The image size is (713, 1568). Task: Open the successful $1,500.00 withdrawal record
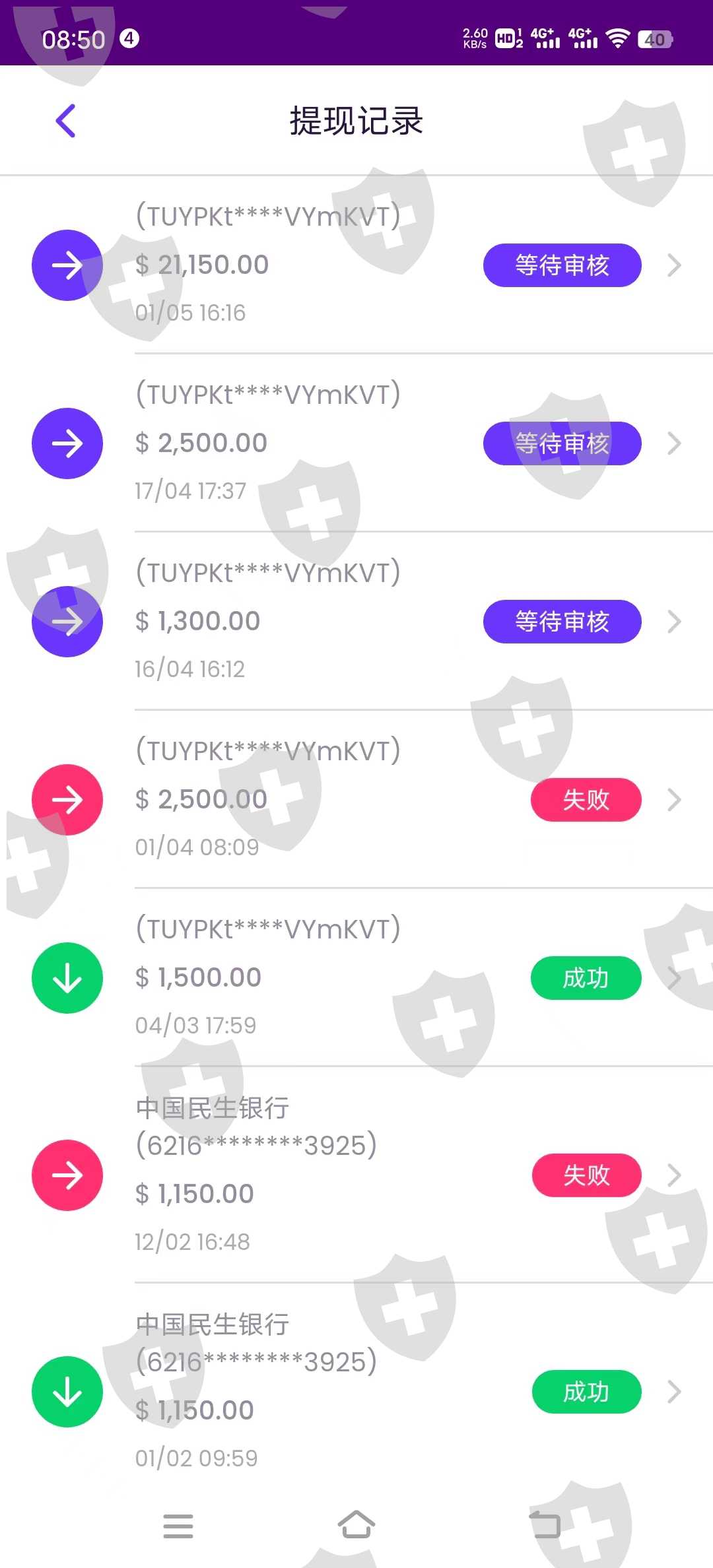pos(356,978)
